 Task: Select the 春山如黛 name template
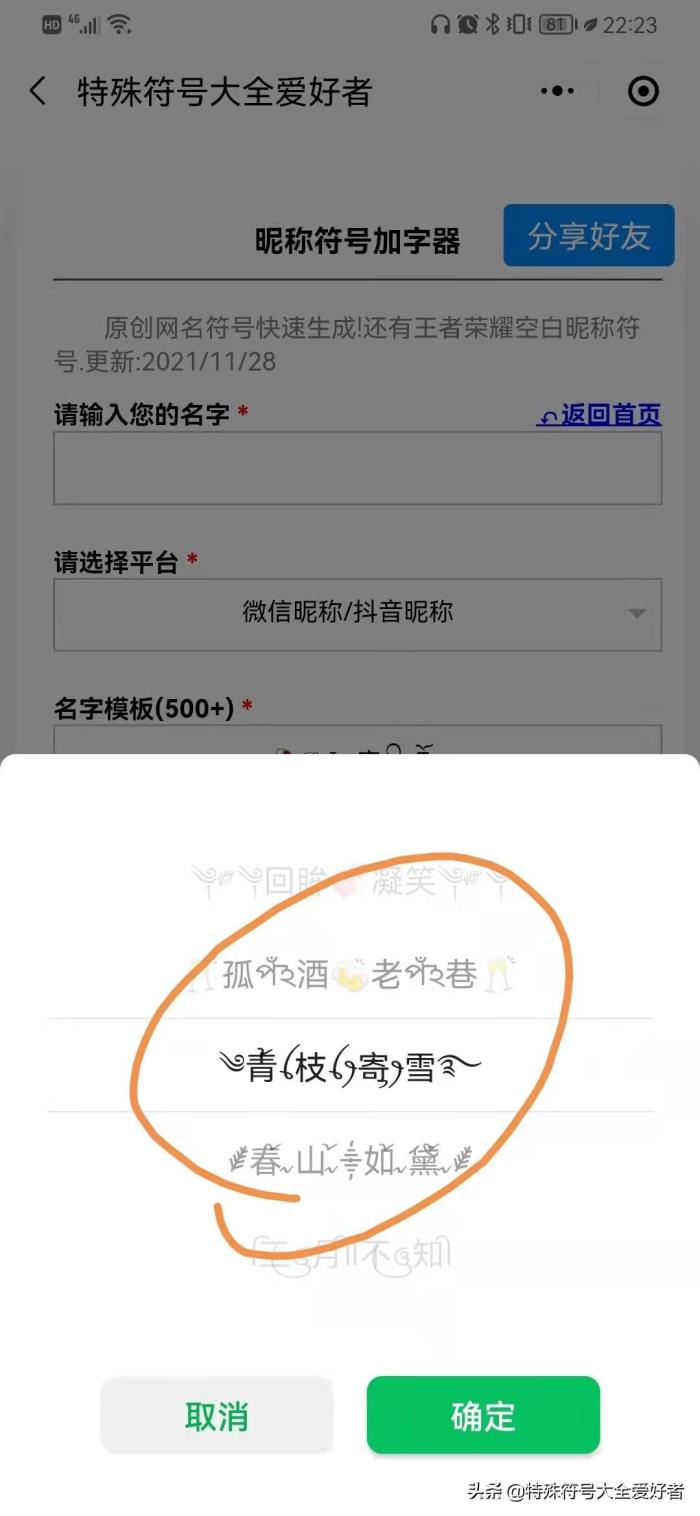point(350,1161)
